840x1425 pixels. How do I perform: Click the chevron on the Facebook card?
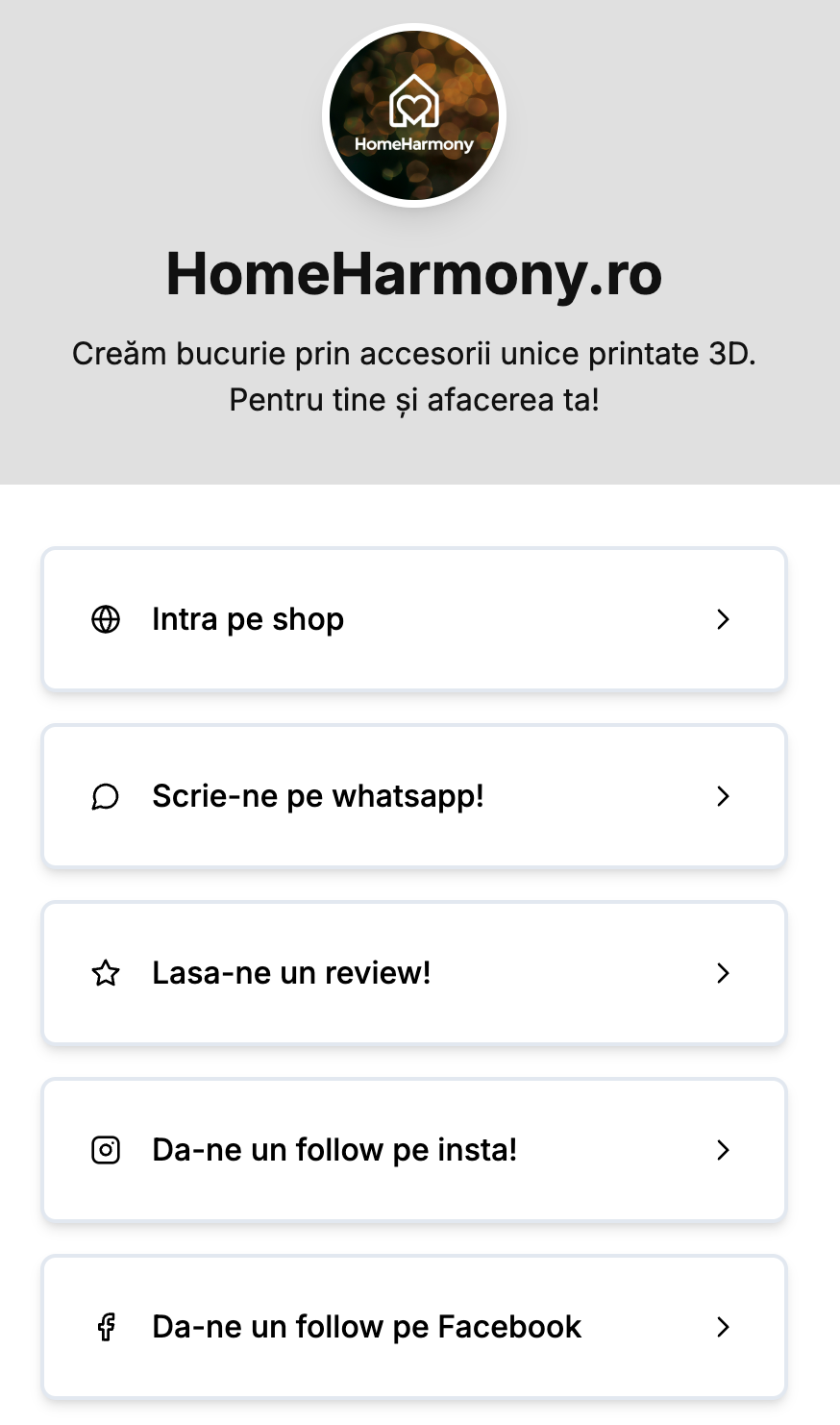723,1327
